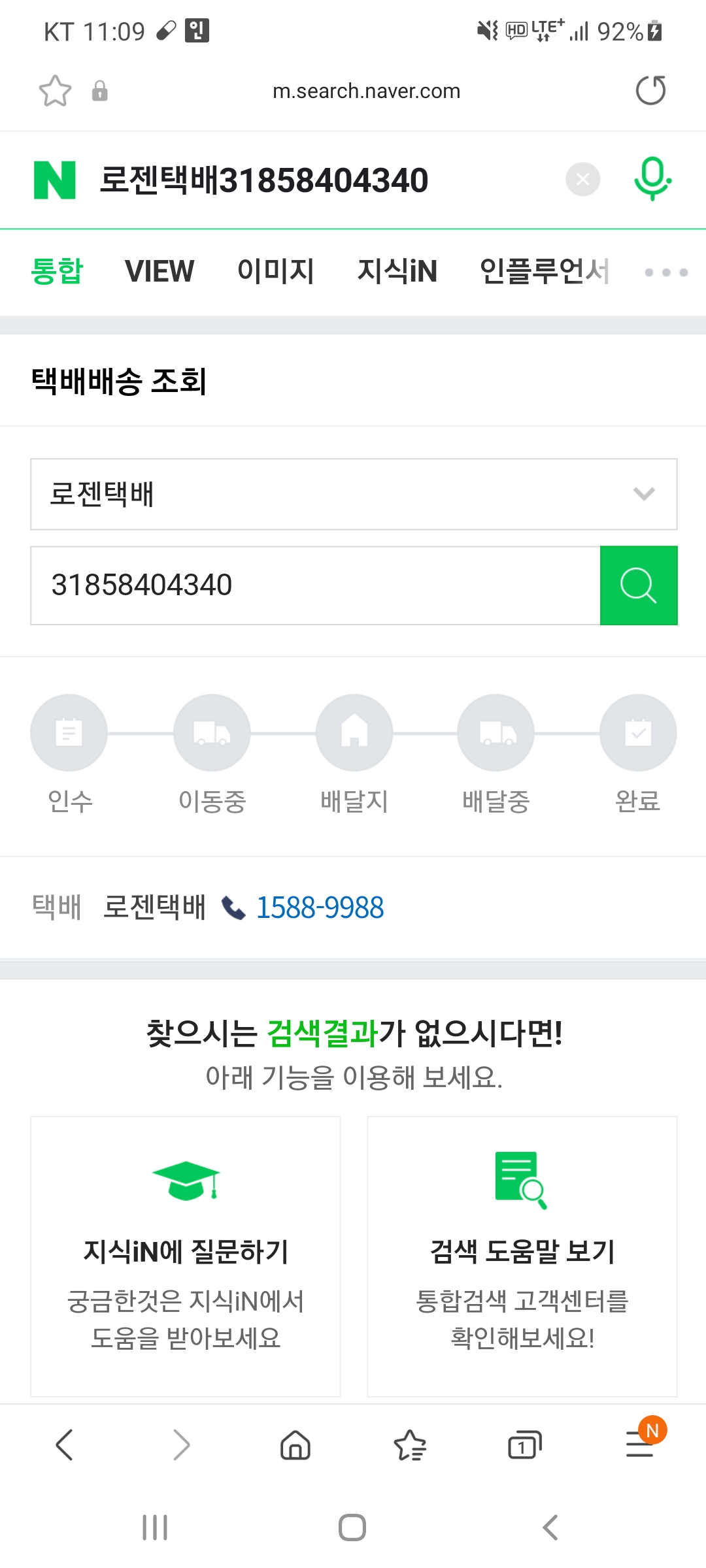This screenshot has height=1568, width=706.
Task: Call 로젠택배 at 1588-9988
Action: point(319,907)
